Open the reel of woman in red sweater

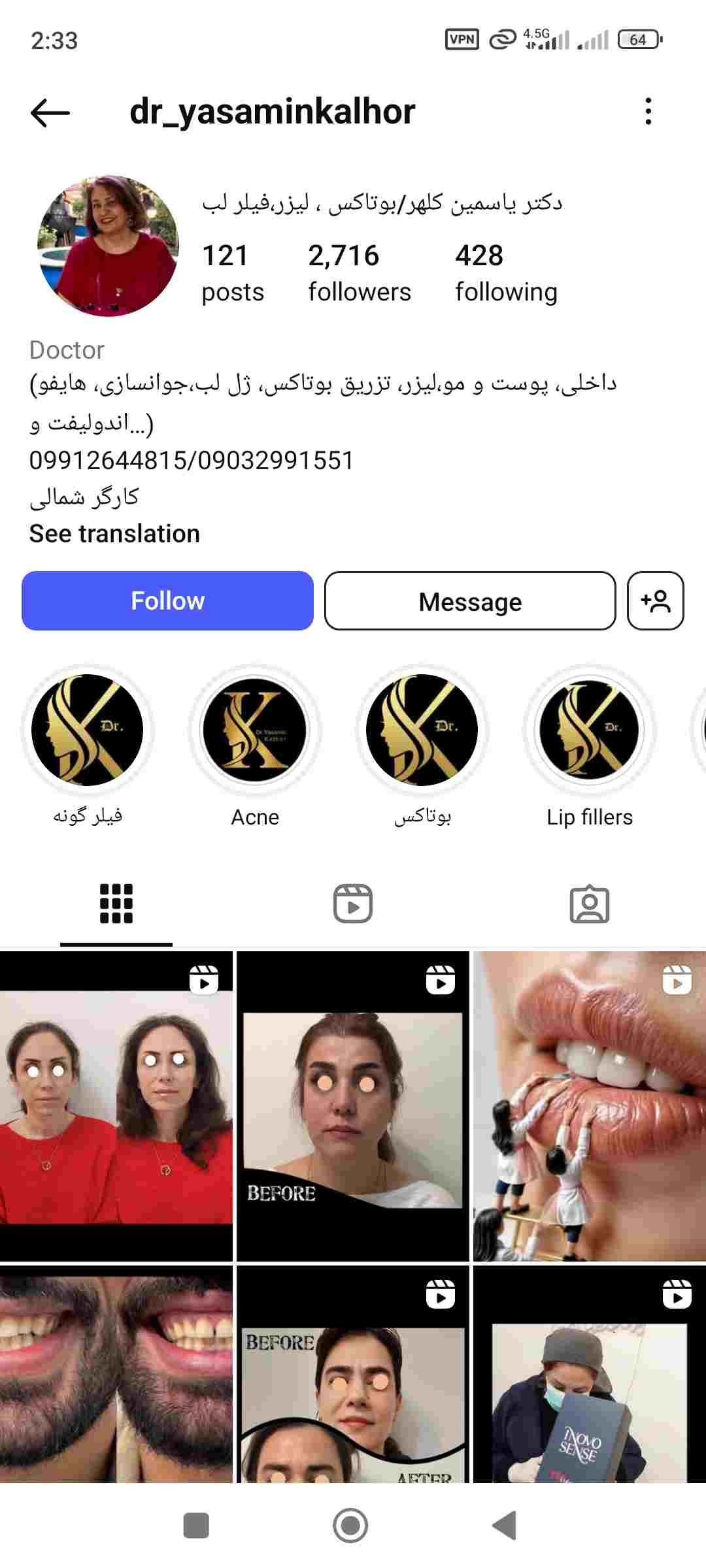pyautogui.click(x=116, y=1106)
